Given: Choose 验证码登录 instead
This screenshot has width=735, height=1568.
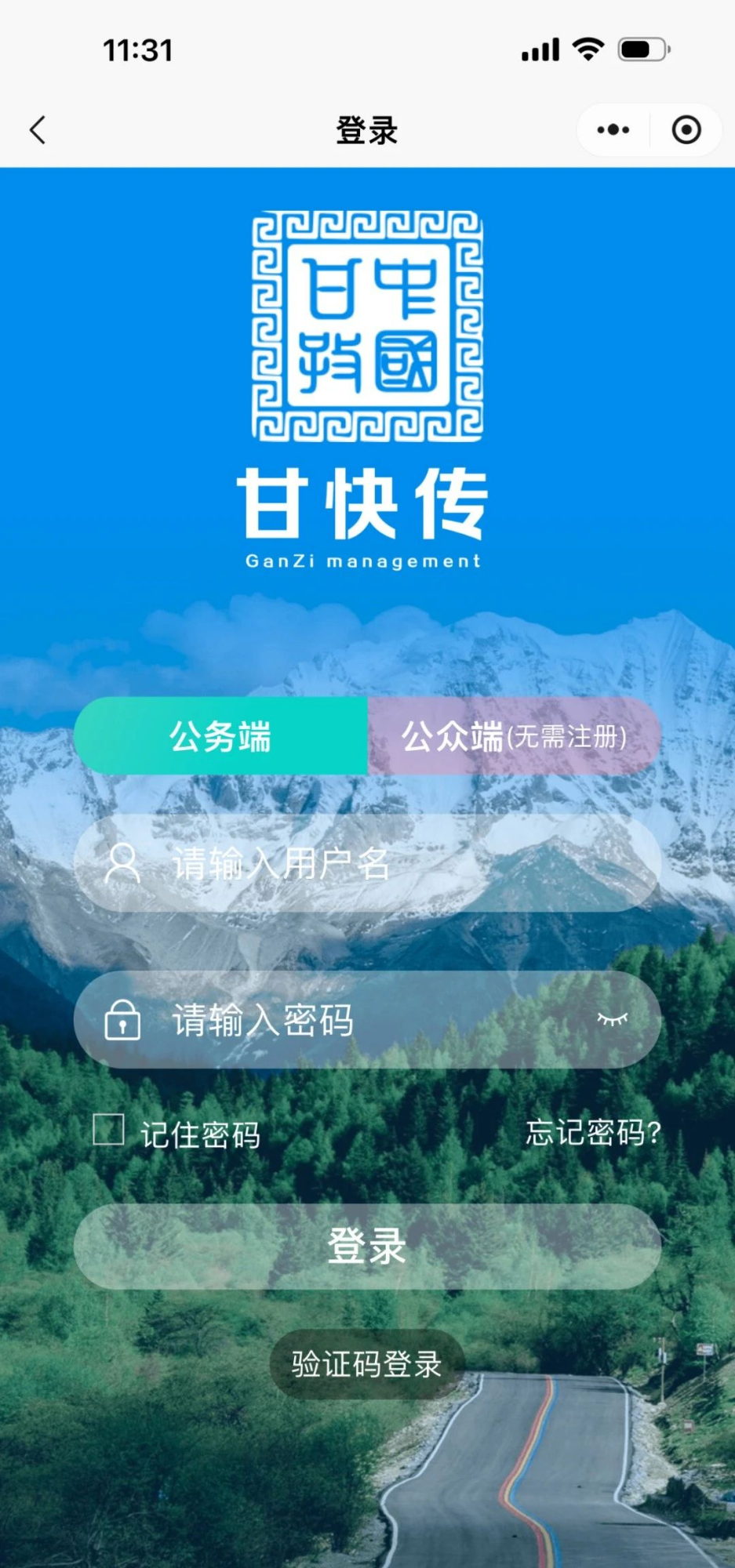Looking at the screenshot, I should (x=367, y=1365).
